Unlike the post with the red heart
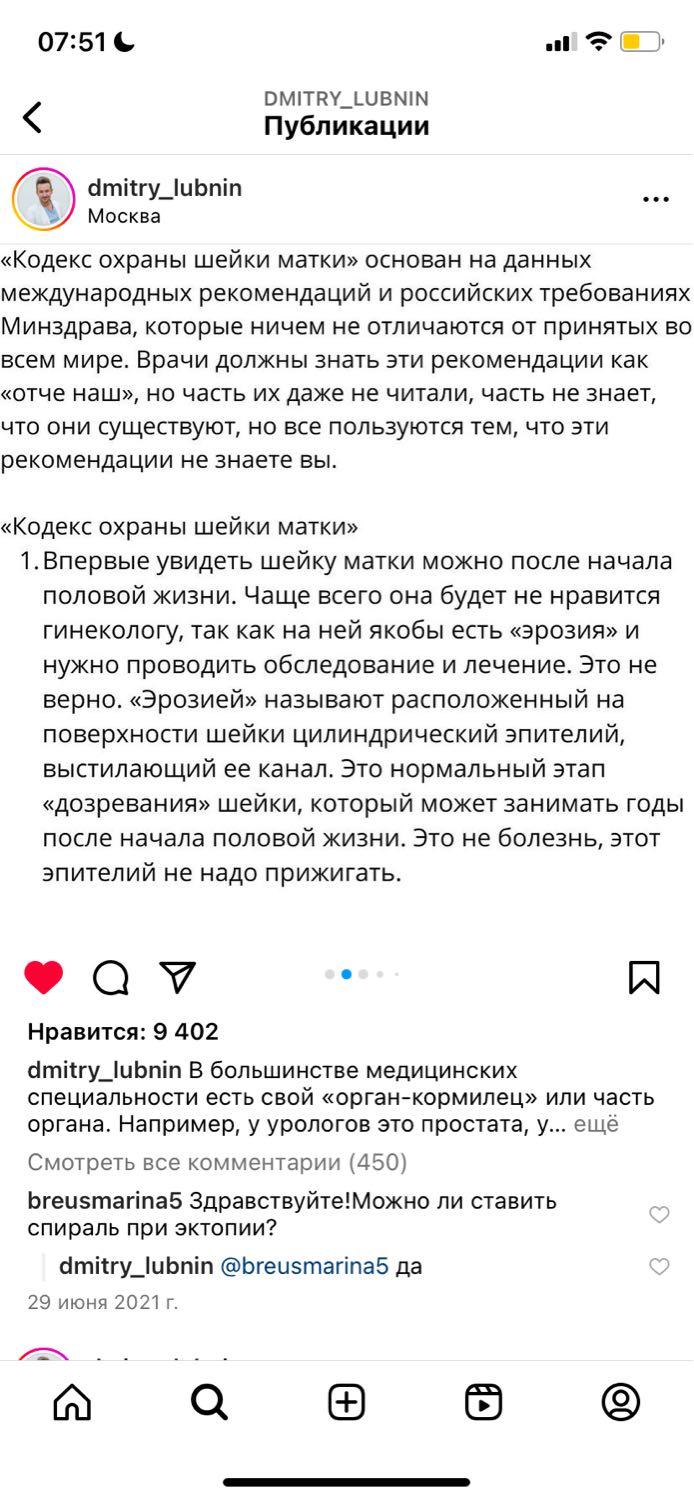The height and width of the screenshot is (1500, 694). 44,977
